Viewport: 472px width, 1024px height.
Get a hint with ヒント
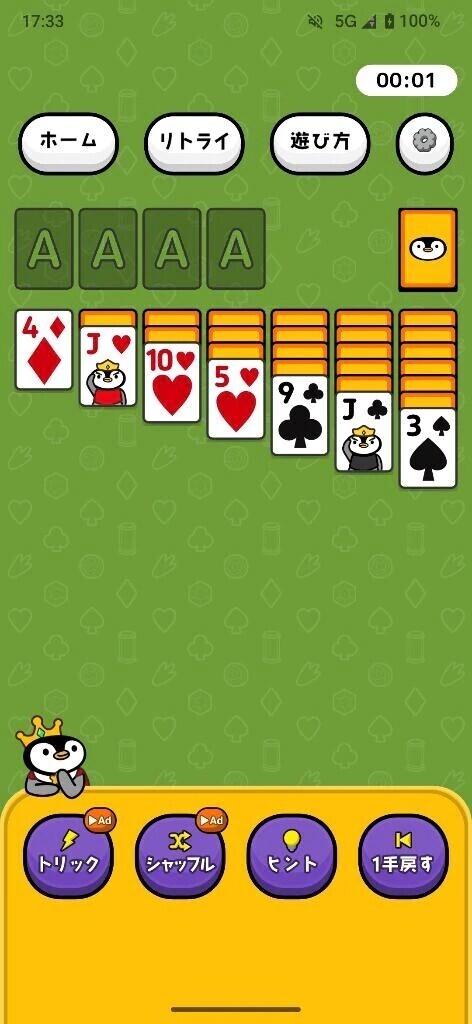click(292, 856)
